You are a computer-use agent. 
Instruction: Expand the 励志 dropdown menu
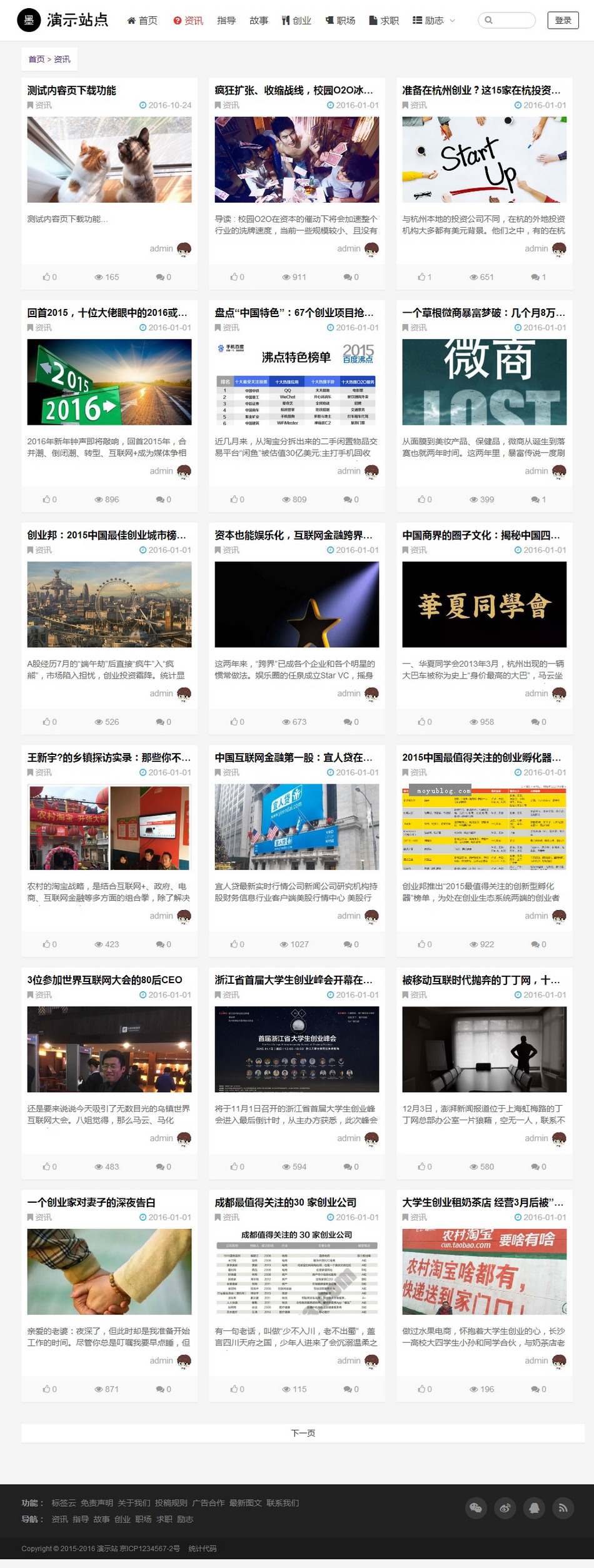435,21
